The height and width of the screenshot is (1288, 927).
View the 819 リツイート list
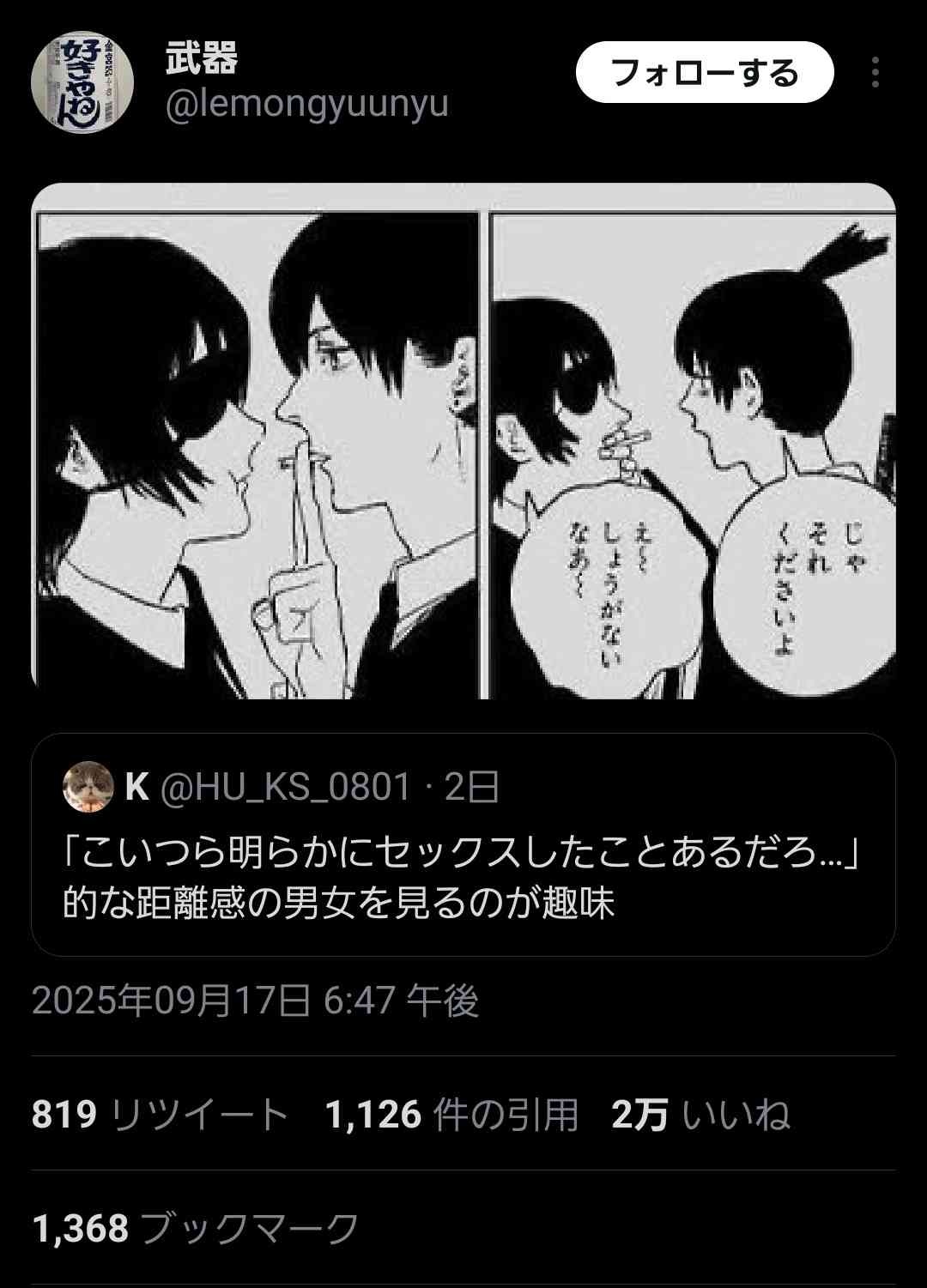click(x=160, y=1115)
